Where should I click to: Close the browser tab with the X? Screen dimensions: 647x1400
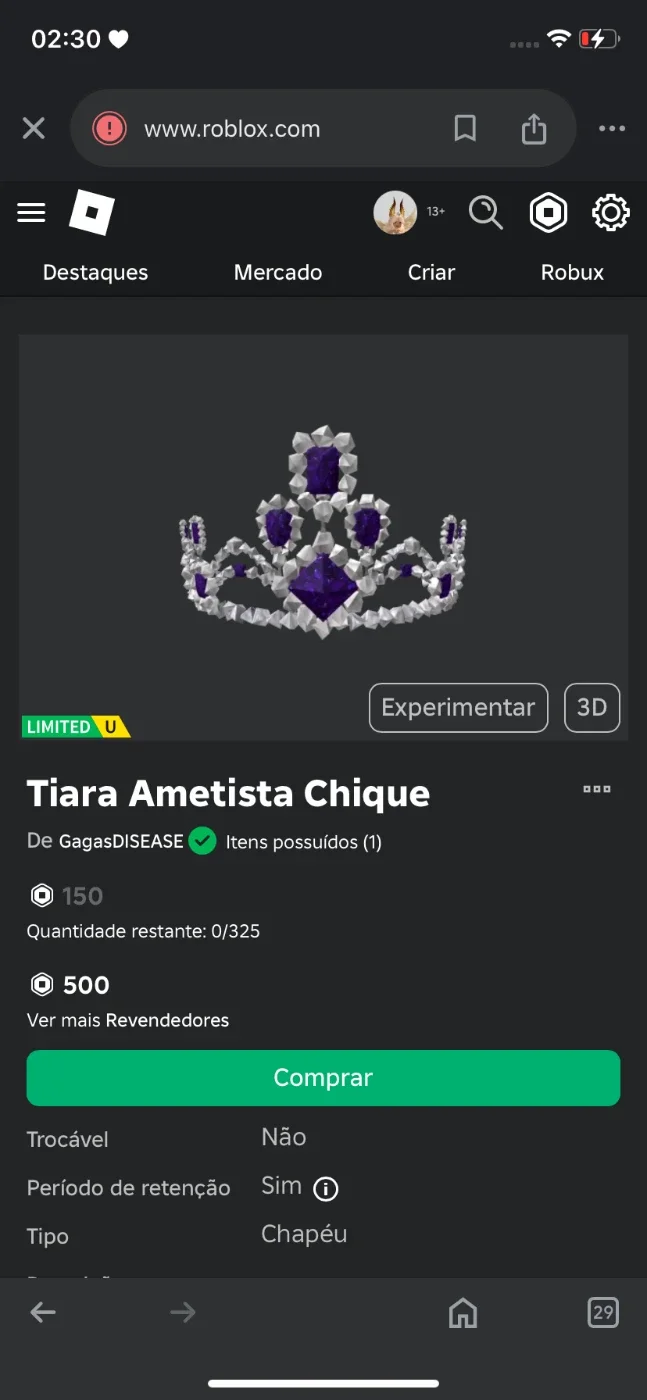pos(34,129)
